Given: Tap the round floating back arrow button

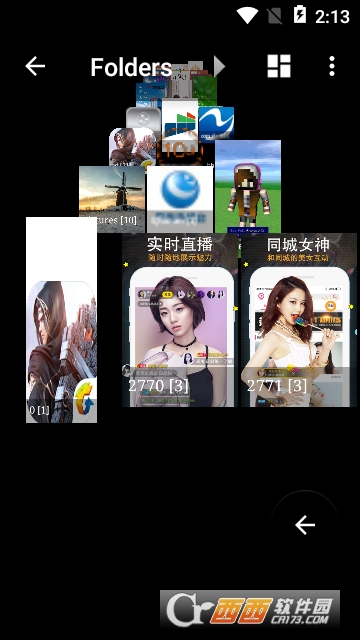Looking at the screenshot, I should click(x=305, y=525).
